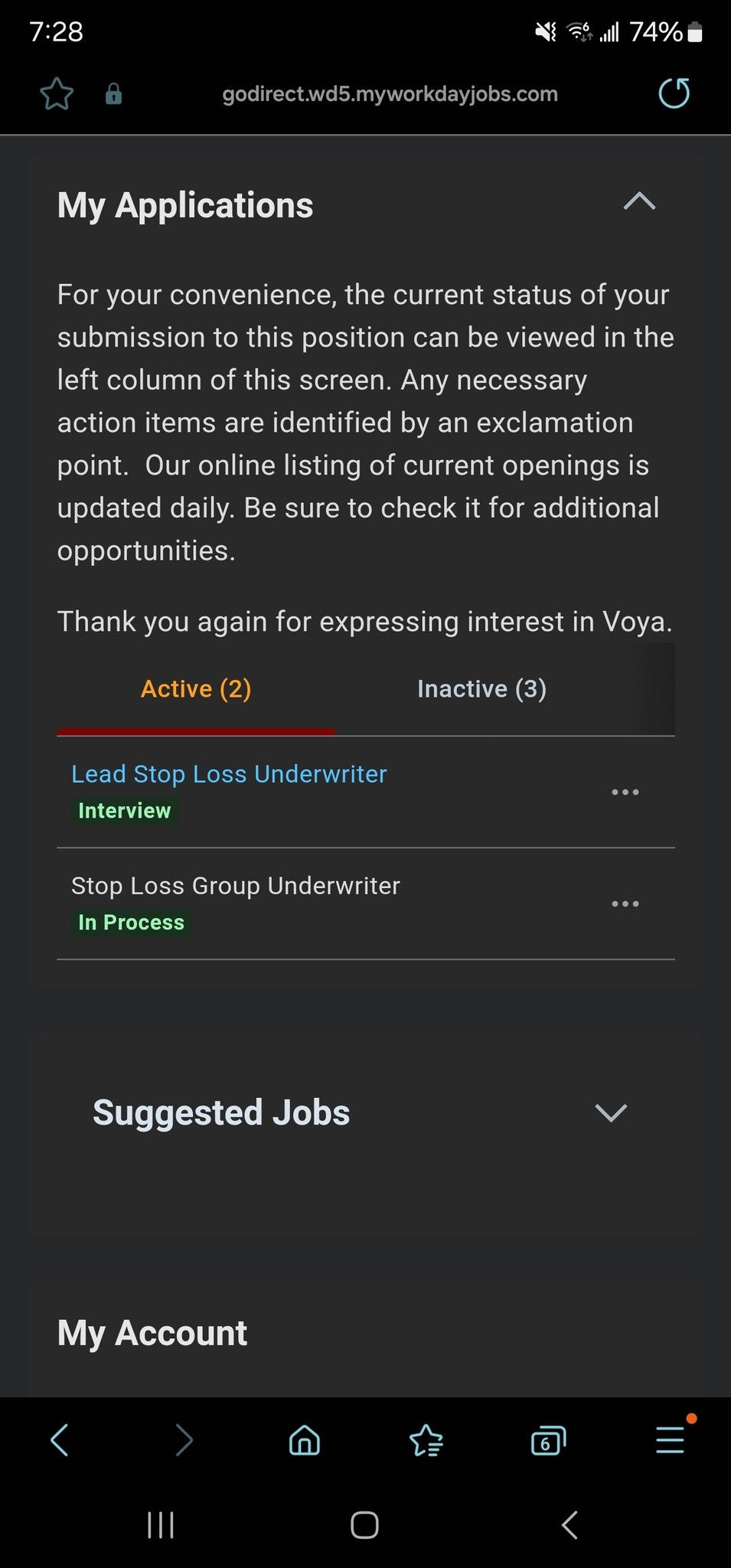This screenshot has width=731, height=1568.
Task: Bookmark this page with the star icon
Action: point(57,93)
